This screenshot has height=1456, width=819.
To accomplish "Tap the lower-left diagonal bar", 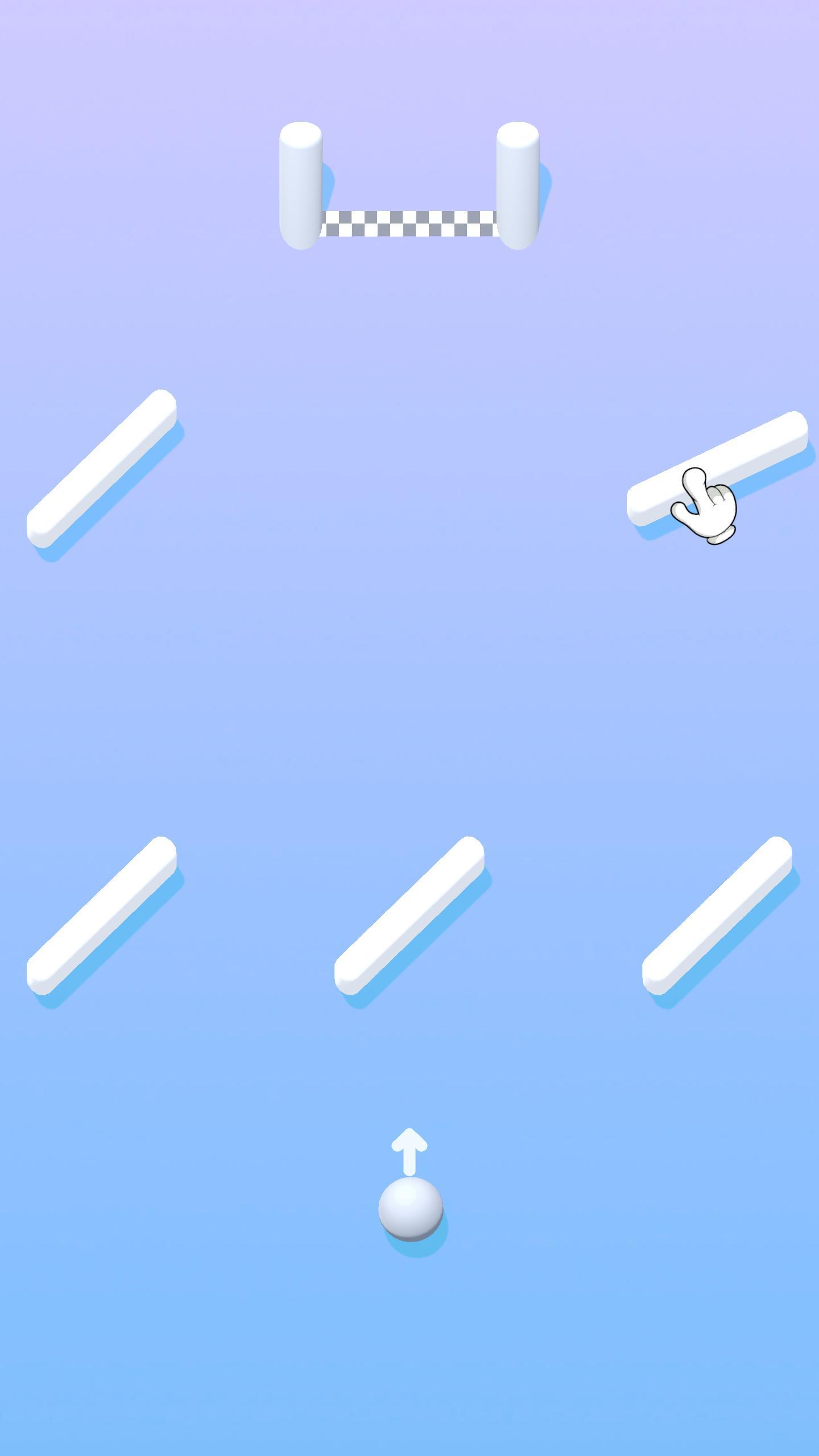I will 102,916.
